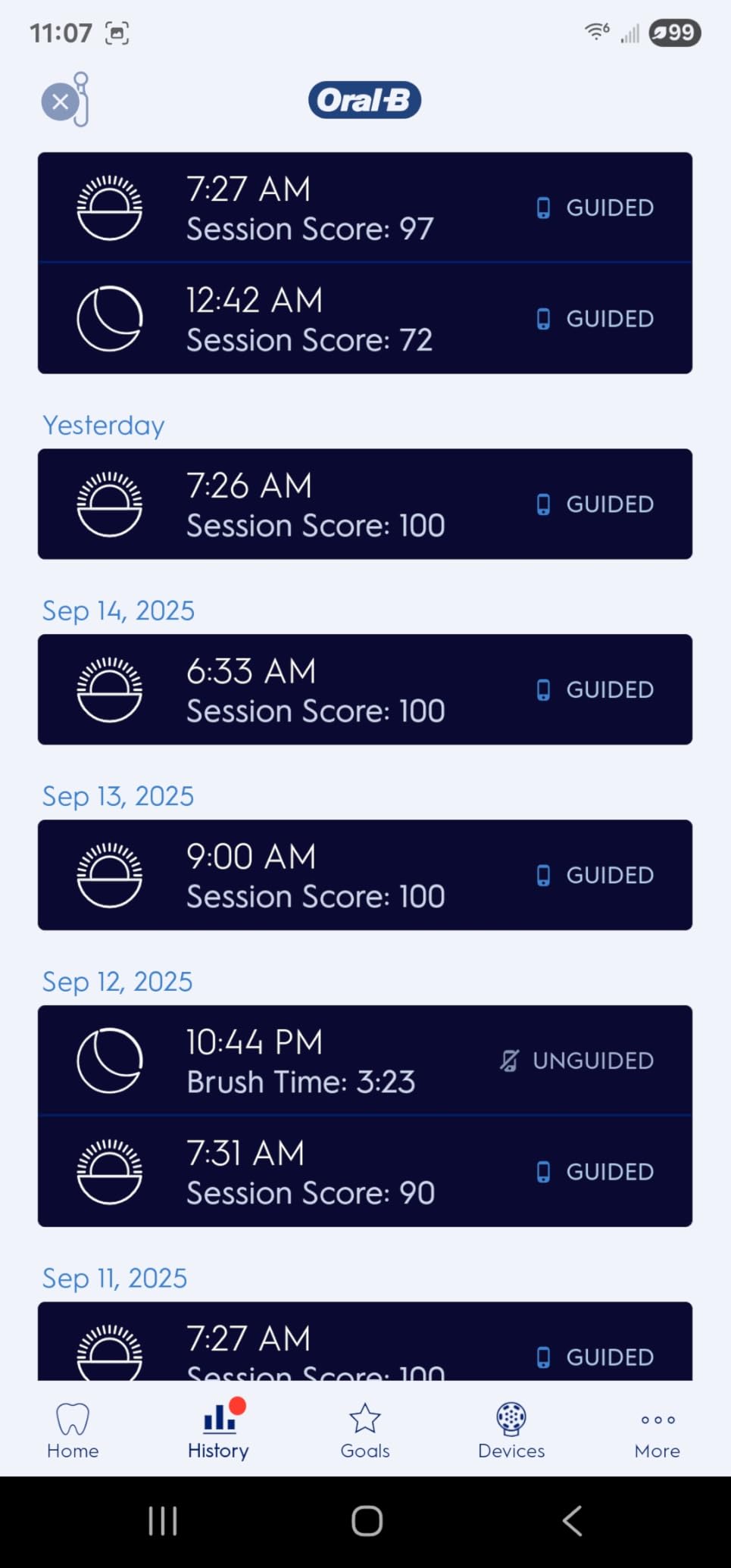View yesterday's 7:26 AM brushing session
This screenshot has height=1568, width=731.
(364, 504)
